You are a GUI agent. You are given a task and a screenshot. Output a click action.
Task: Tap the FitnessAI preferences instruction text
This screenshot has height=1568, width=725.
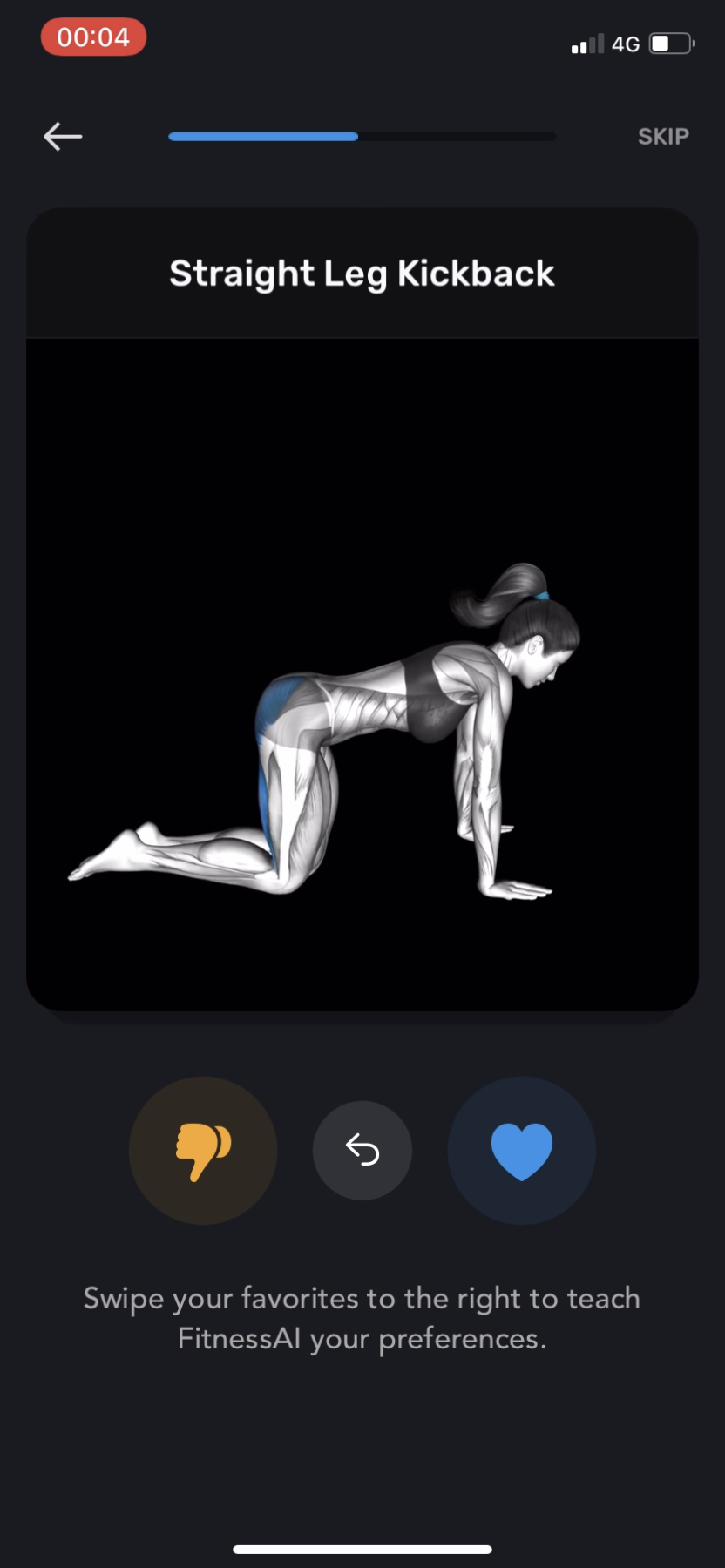362,1317
